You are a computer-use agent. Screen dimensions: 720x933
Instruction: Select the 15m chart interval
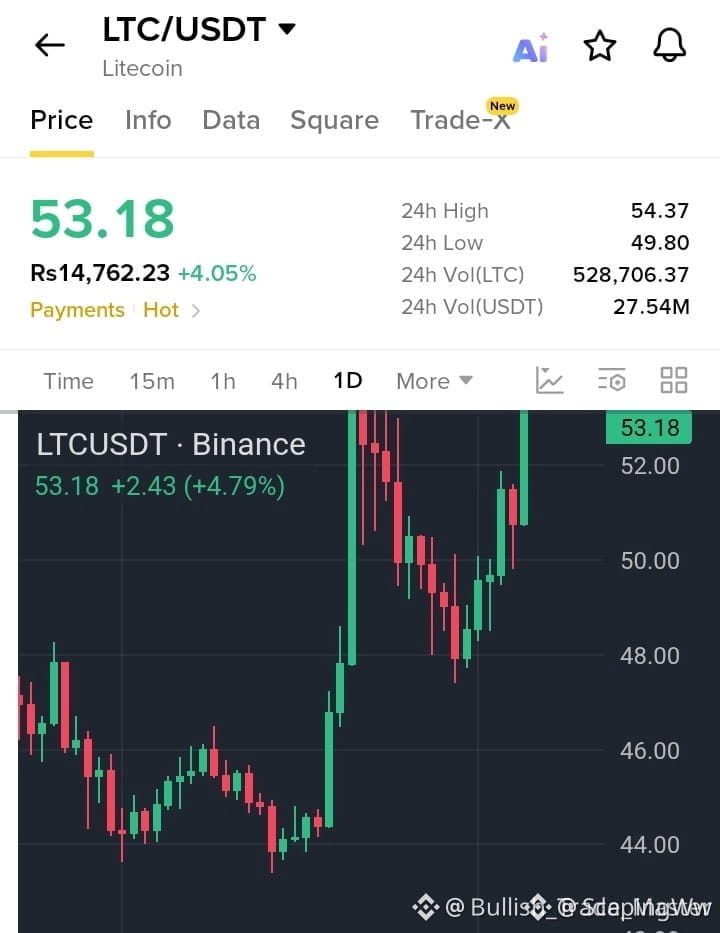pyautogui.click(x=152, y=381)
